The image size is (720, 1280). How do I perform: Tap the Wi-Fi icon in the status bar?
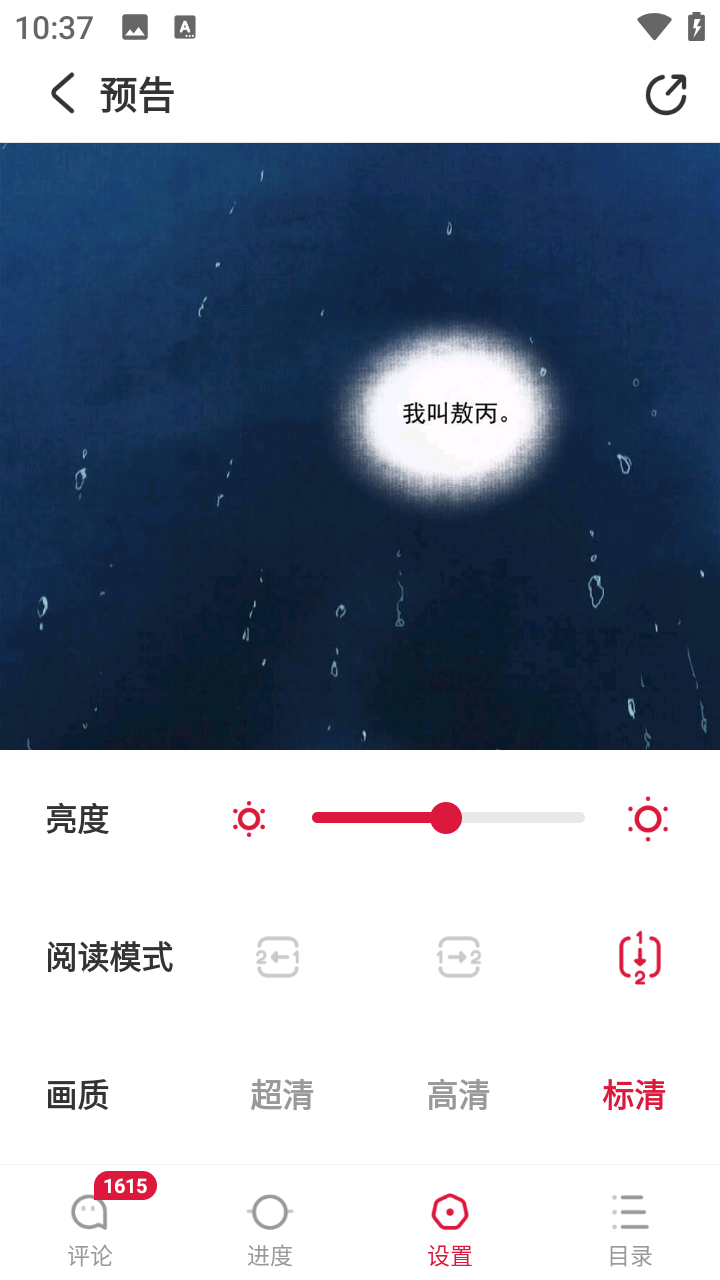coord(655,25)
